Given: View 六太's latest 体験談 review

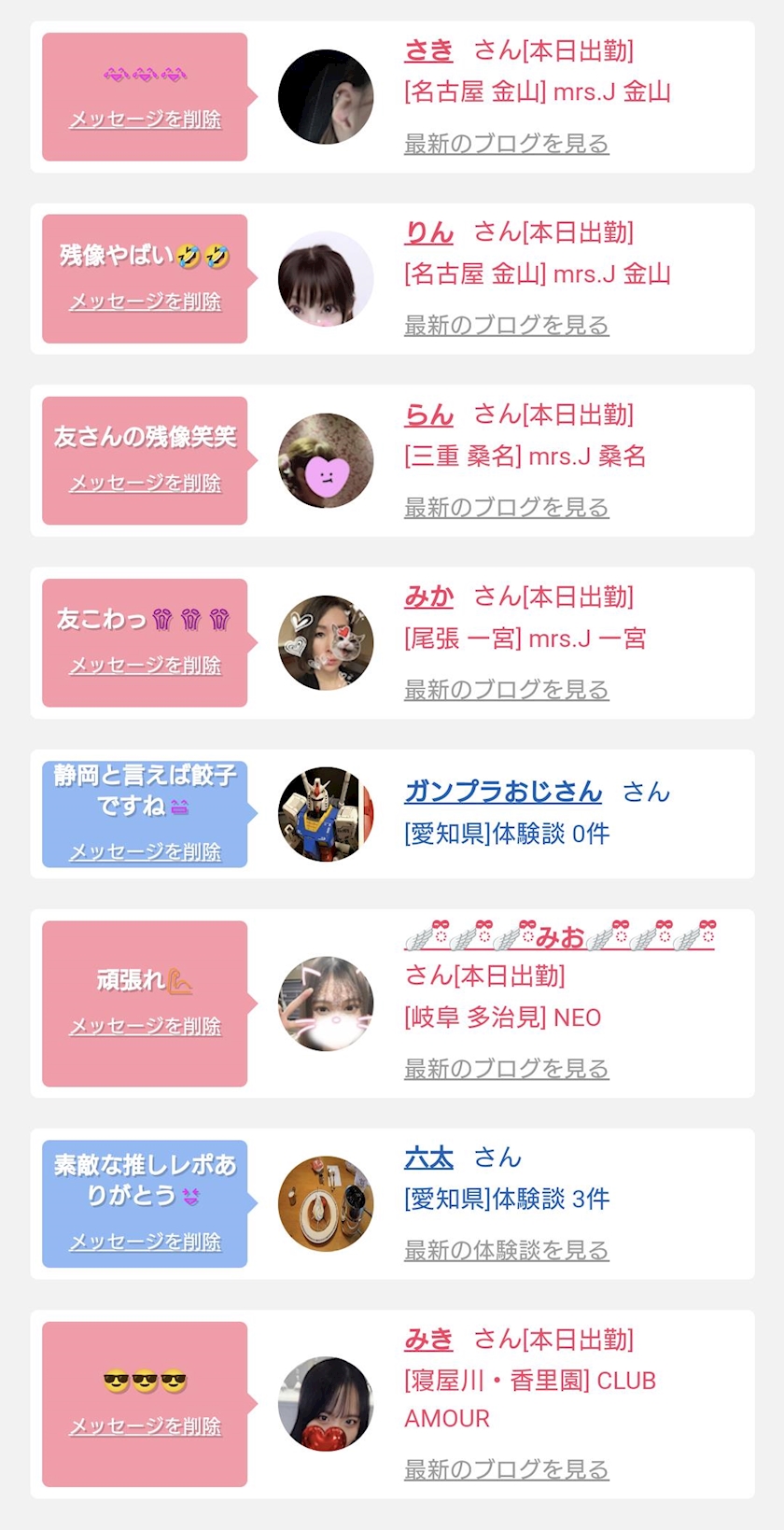Looking at the screenshot, I should pyautogui.click(x=506, y=1251).
